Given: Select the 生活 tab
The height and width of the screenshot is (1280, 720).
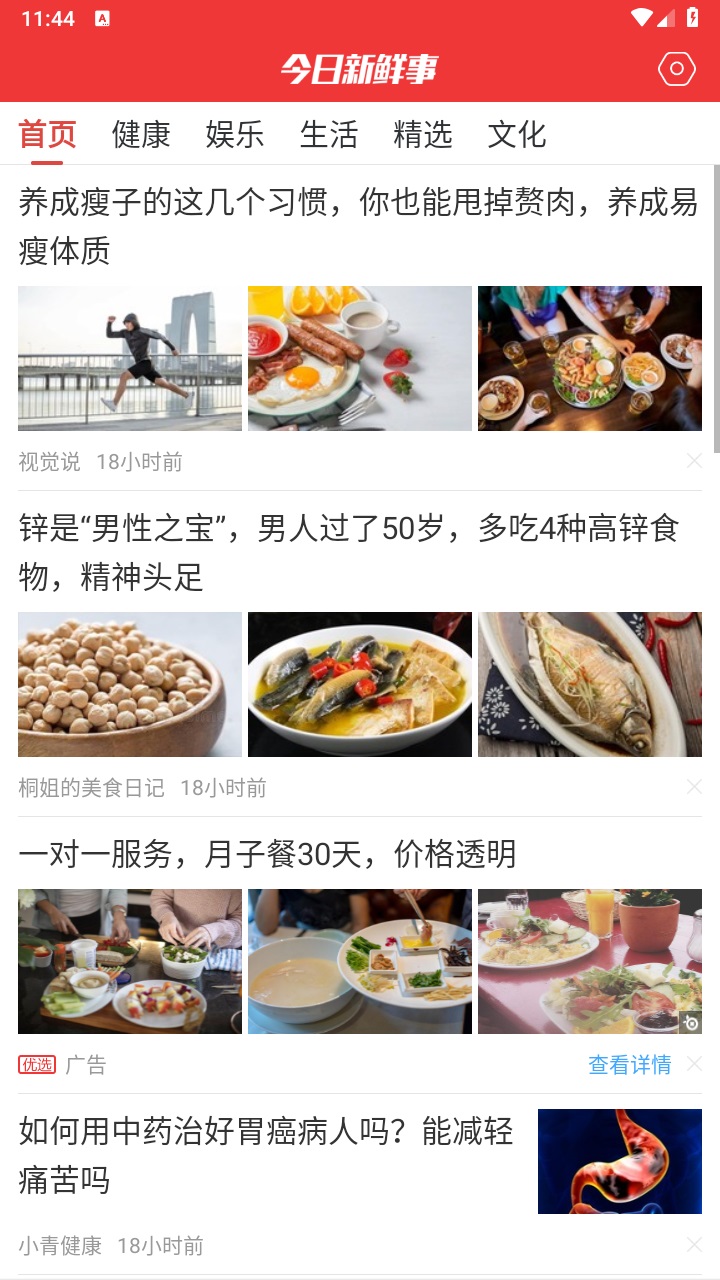Looking at the screenshot, I should [330, 134].
